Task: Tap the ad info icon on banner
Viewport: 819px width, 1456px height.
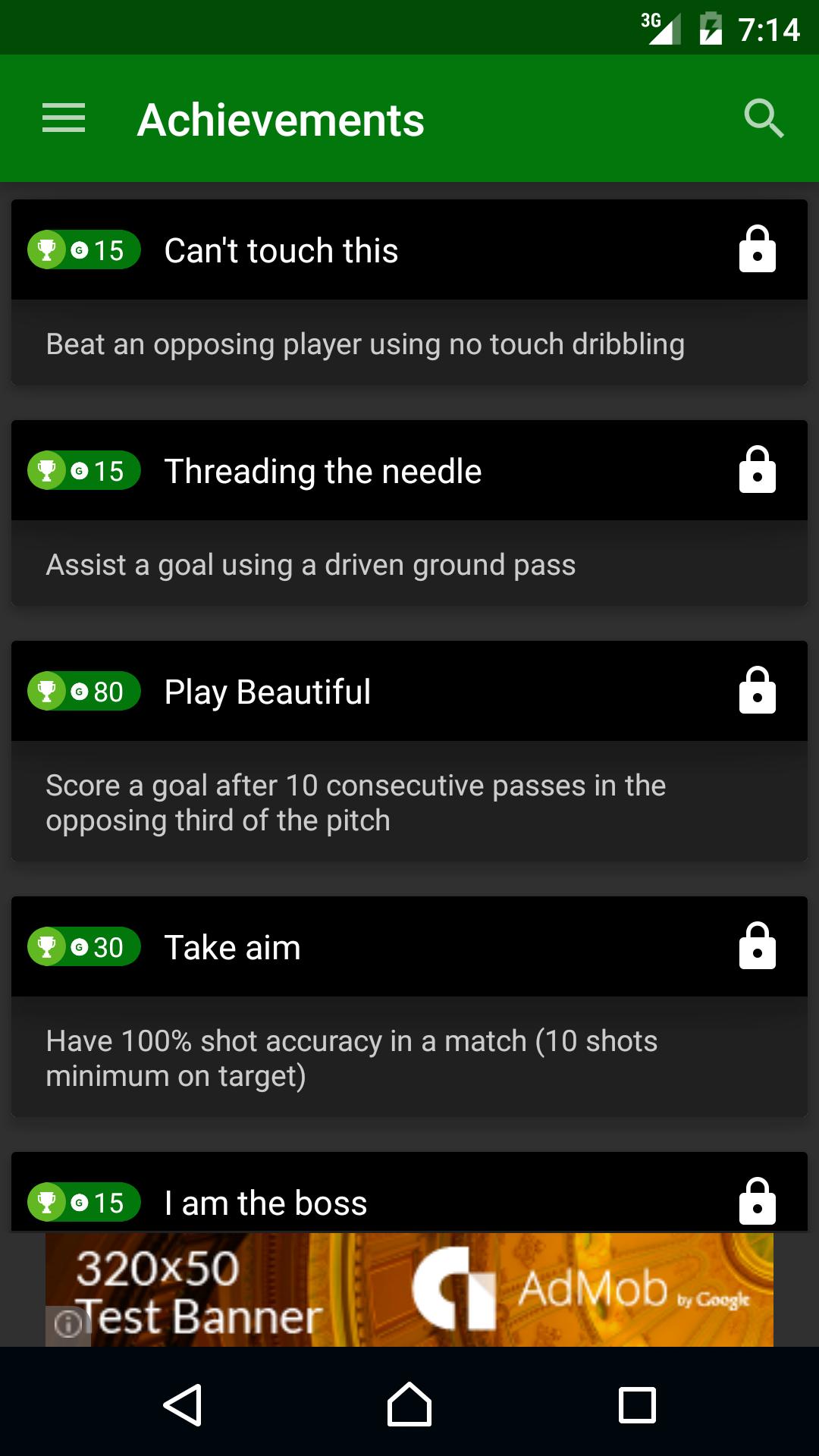Action: (67, 1326)
